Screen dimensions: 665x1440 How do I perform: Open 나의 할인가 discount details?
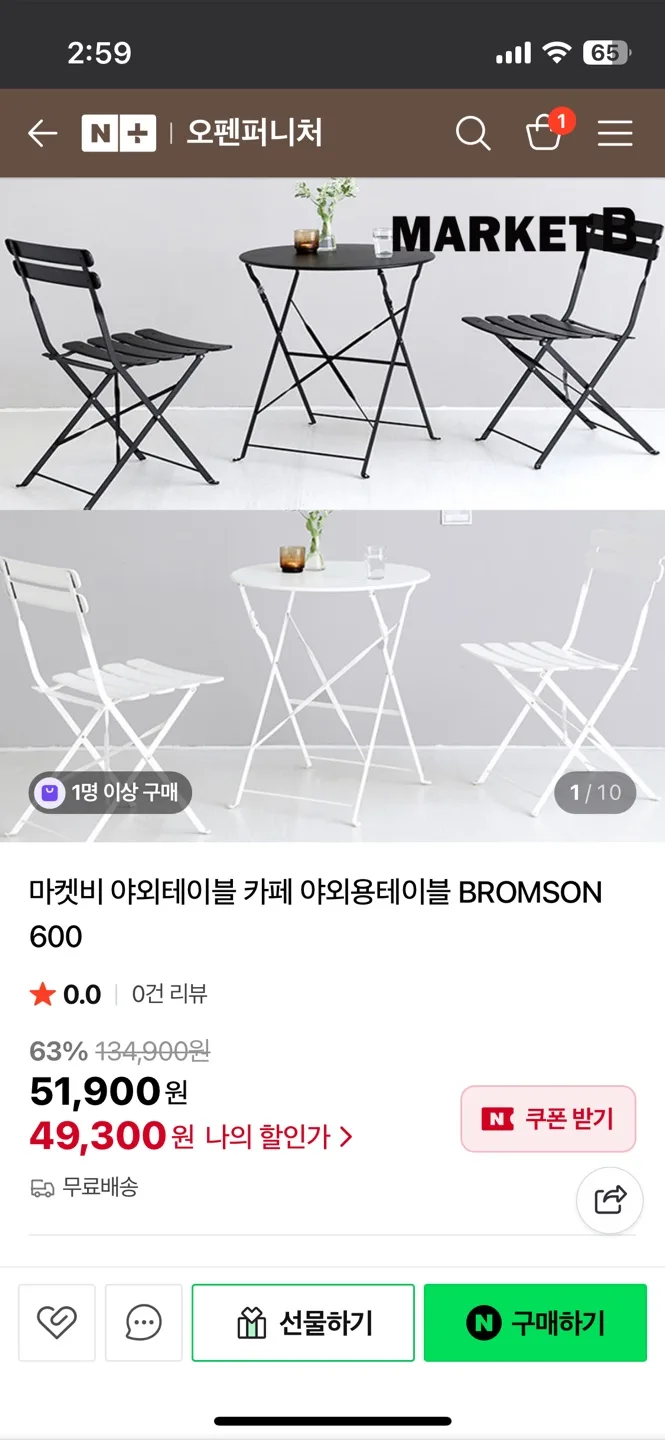coord(278,1137)
